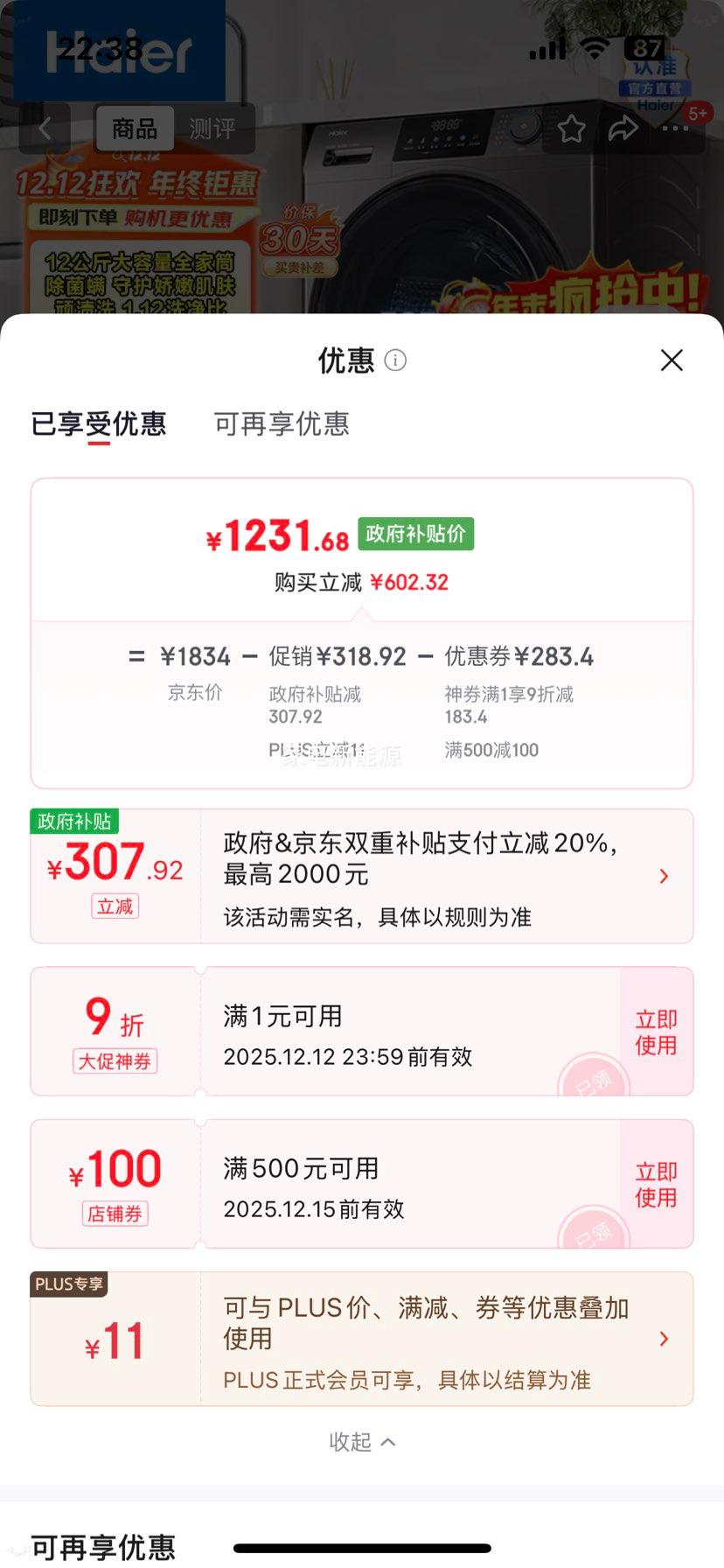Open the 政府补贴 subsidy rules via the arrow

tap(664, 875)
